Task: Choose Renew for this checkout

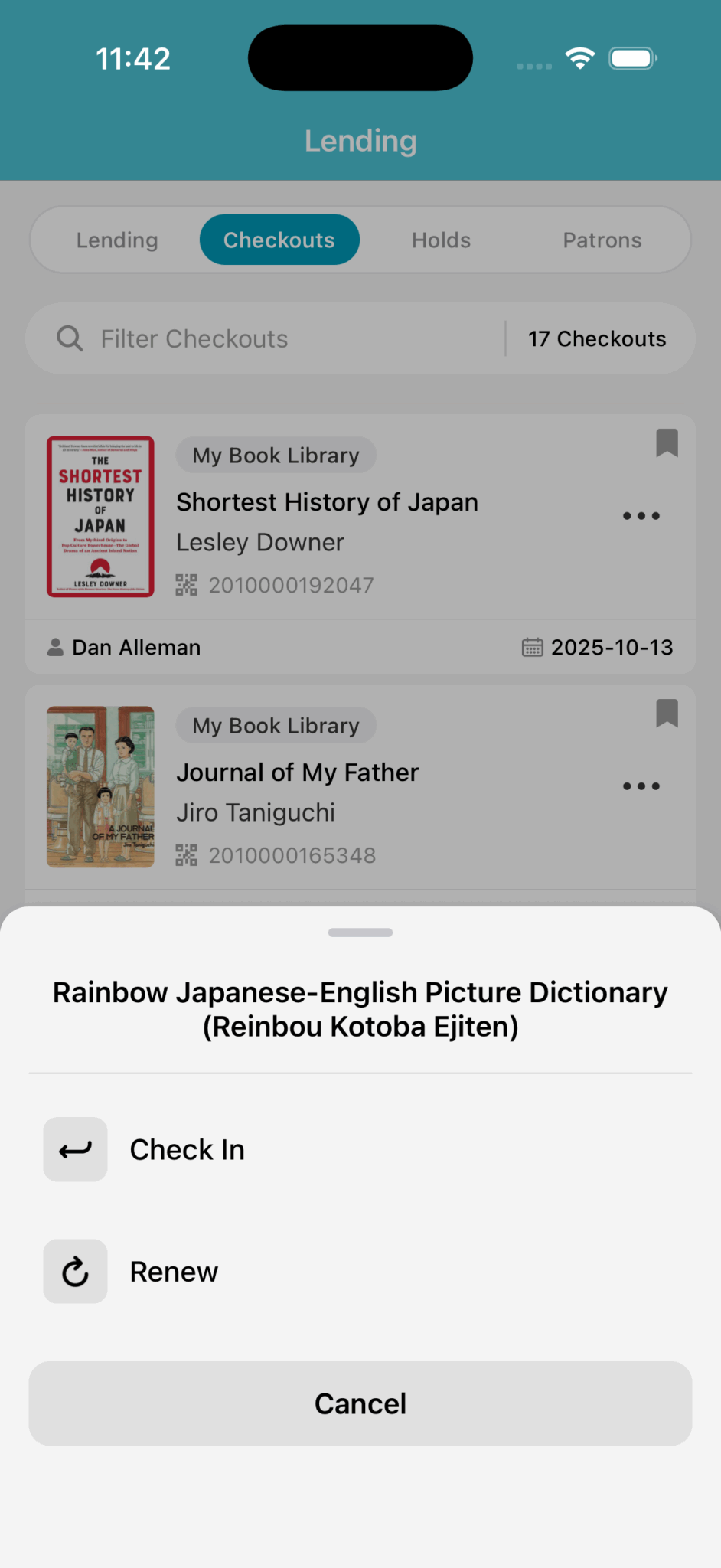Action: coord(174,1272)
